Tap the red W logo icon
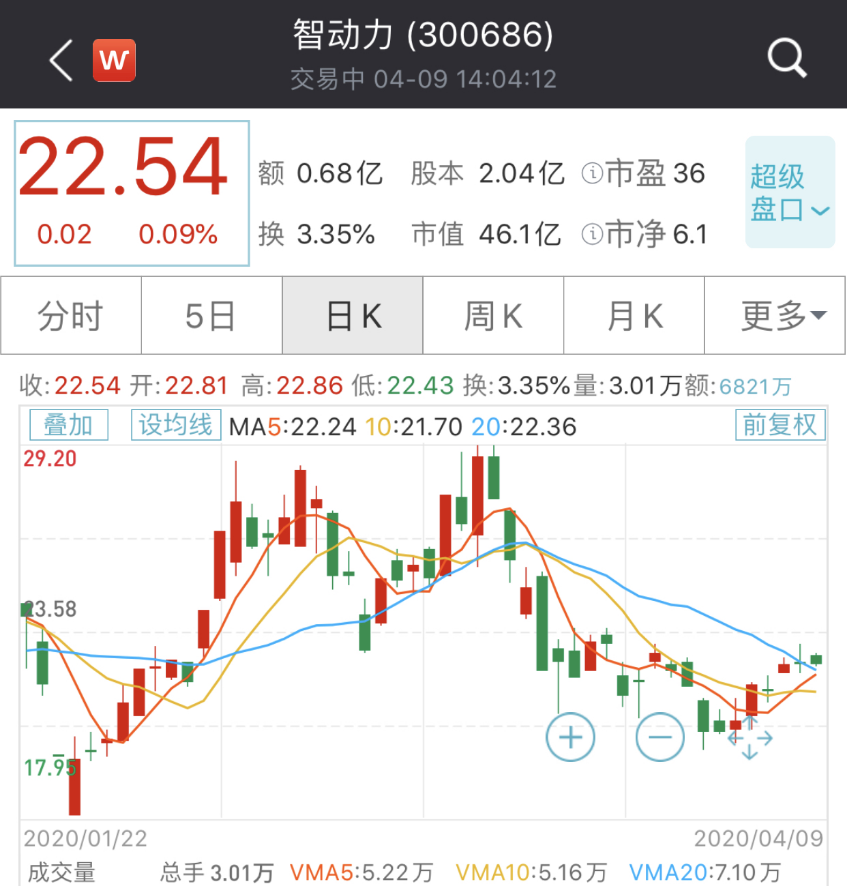The width and height of the screenshot is (848, 886). pyautogui.click(x=114, y=60)
